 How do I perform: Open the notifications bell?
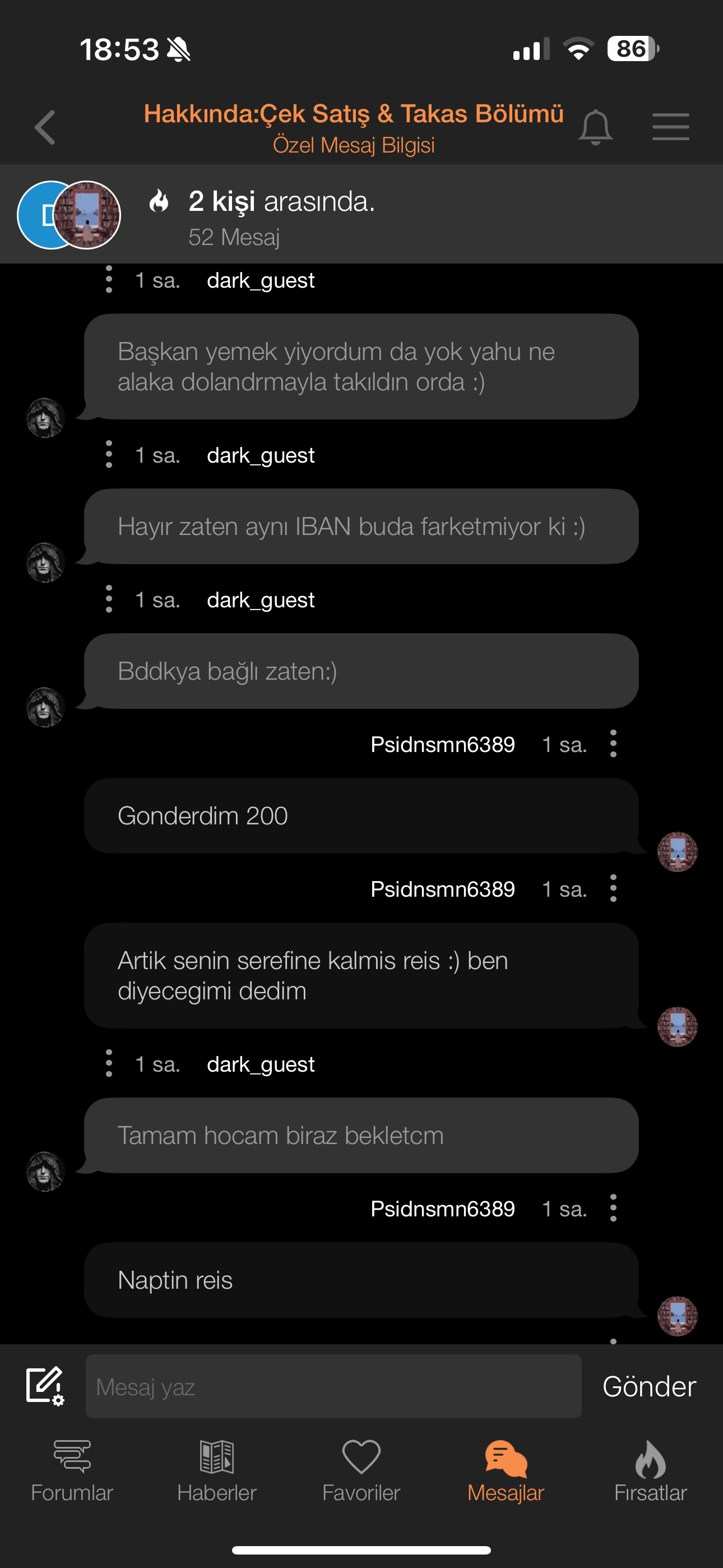coord(595,127)
